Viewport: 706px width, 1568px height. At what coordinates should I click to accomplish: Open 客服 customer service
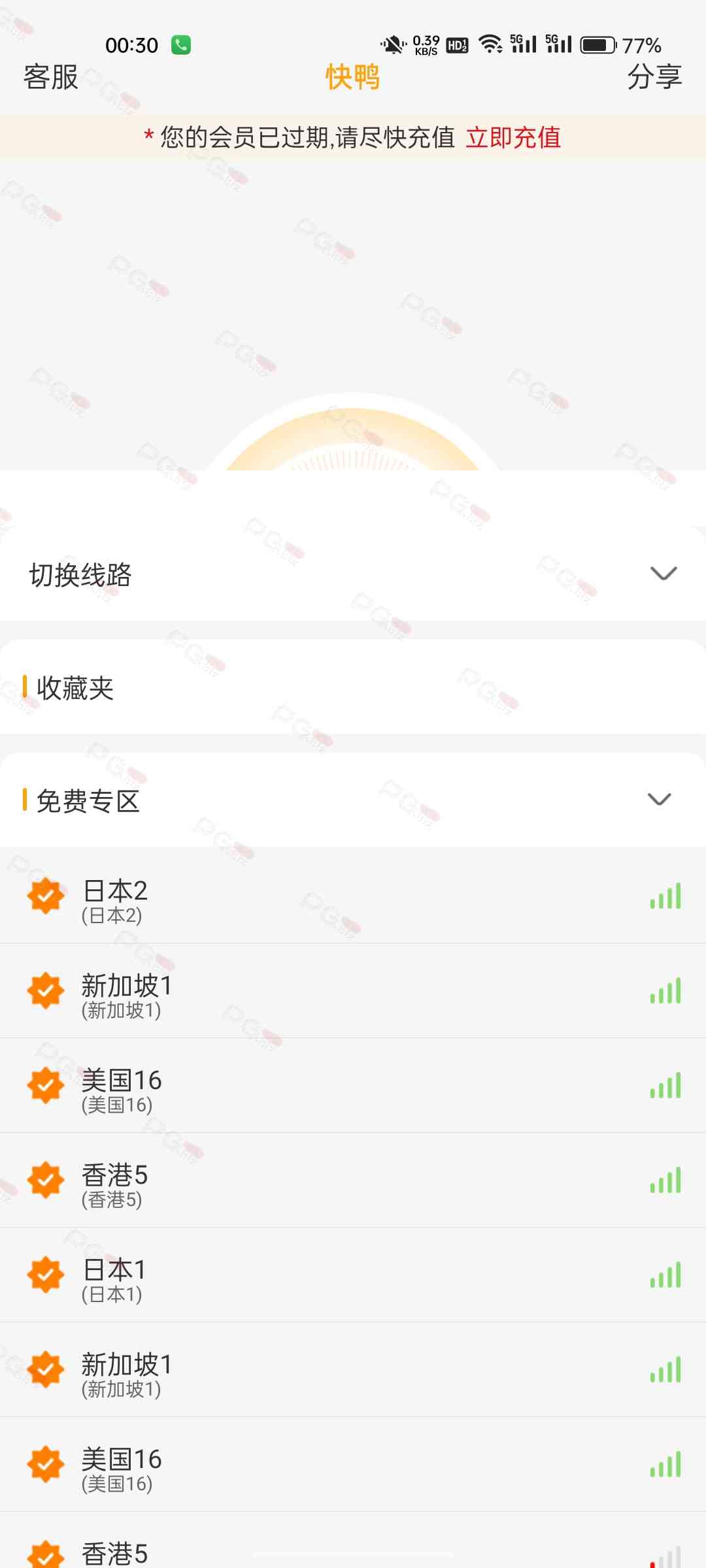coord(51,77)
